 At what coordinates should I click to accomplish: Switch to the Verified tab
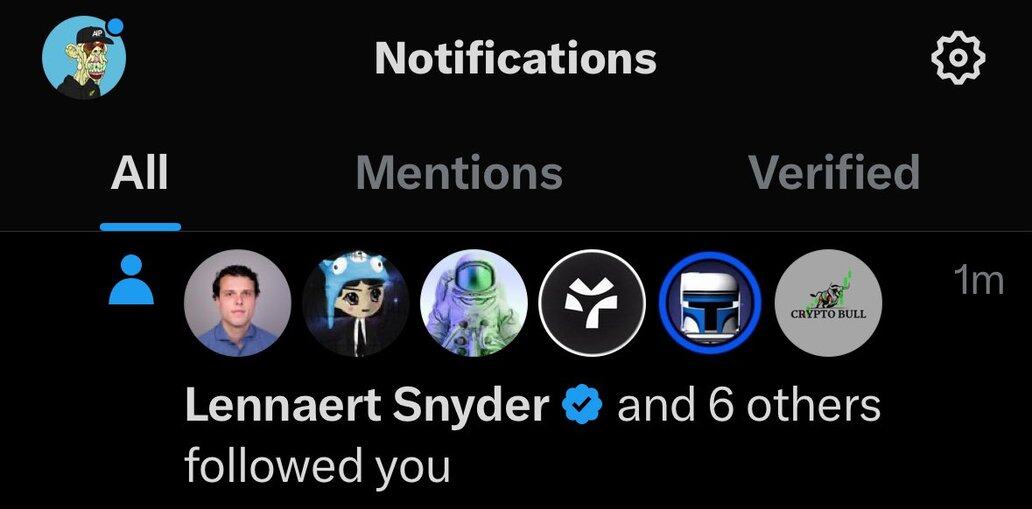833,173
